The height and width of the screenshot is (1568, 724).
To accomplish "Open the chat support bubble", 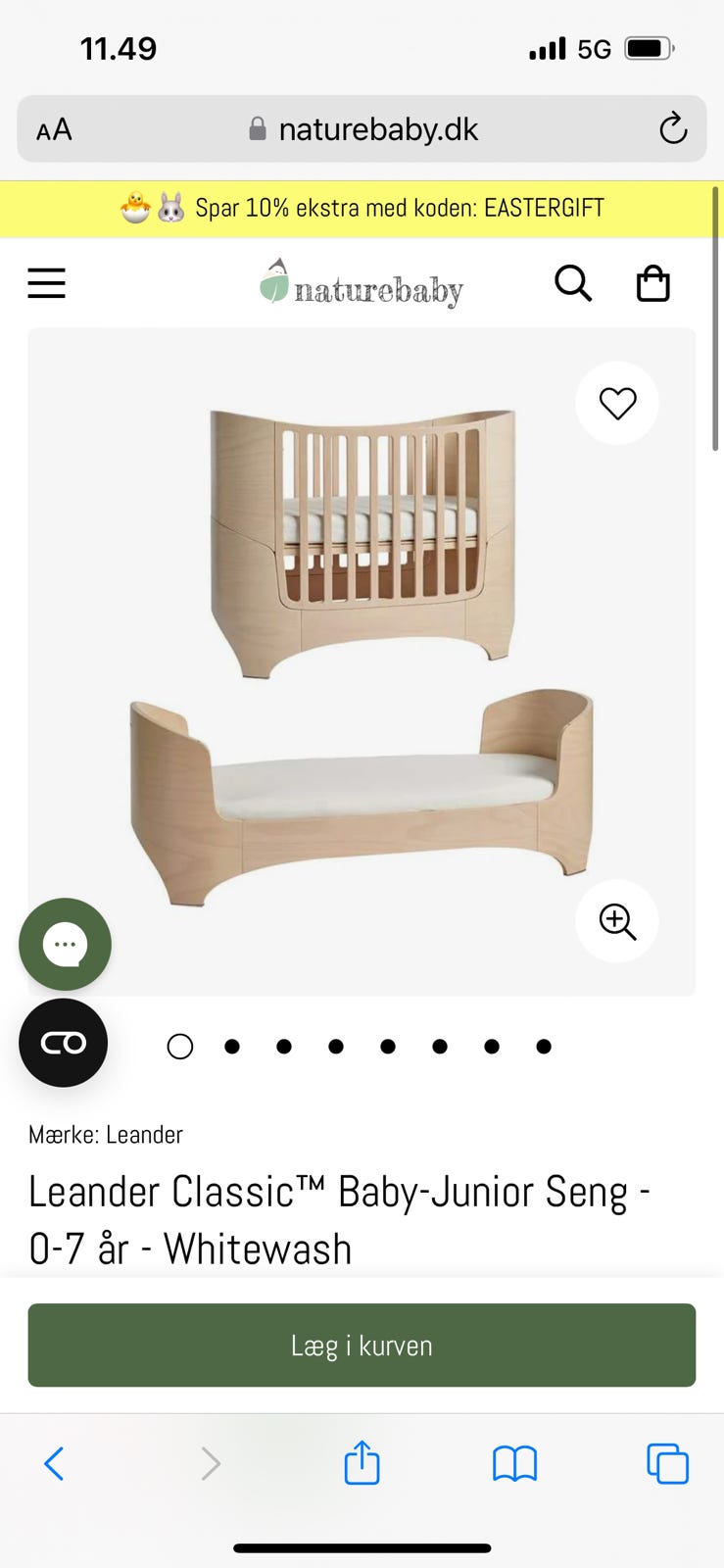I will [65, 944].
